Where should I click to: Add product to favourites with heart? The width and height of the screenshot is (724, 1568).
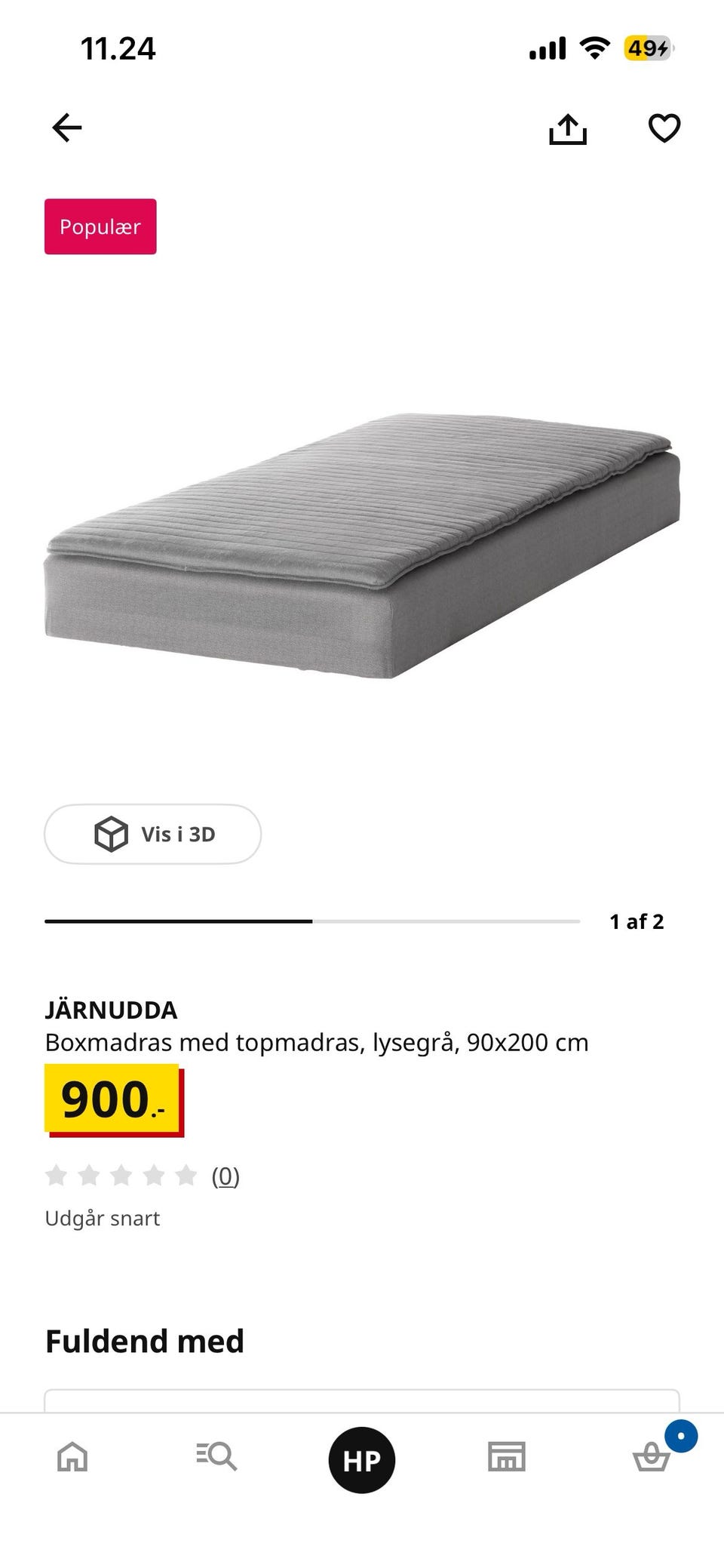(x=664, y=128)
